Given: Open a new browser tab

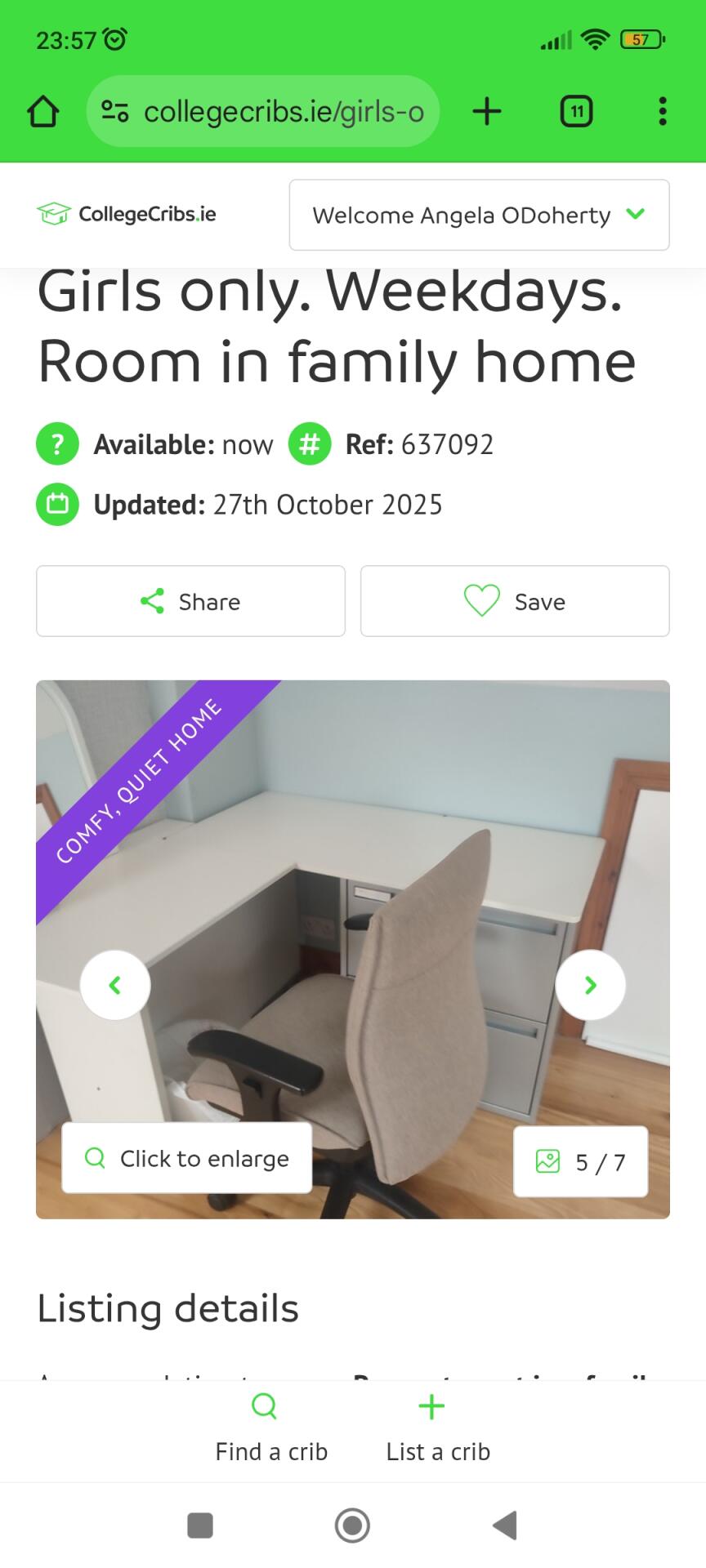Looking at the screenshot, I should (487, 111).
